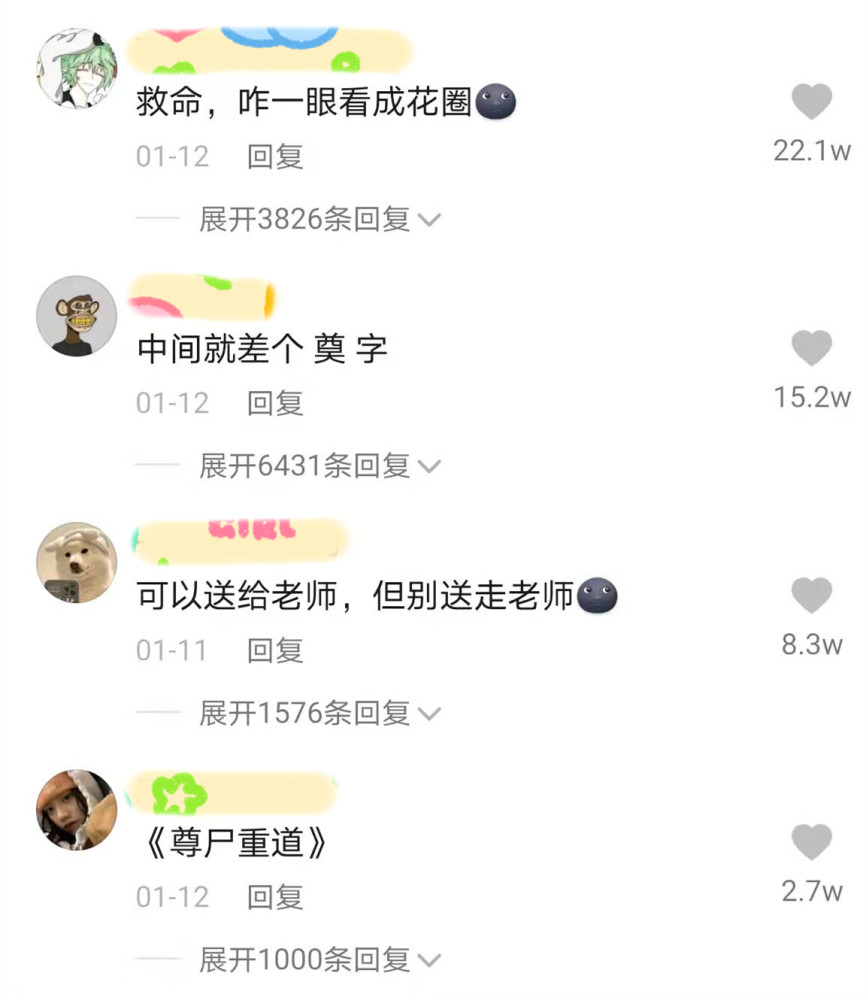This screenshot has width=866, height=1000.
Task: Reply to the comment "中间就差个 奠 字"
Action: [275, 404]
